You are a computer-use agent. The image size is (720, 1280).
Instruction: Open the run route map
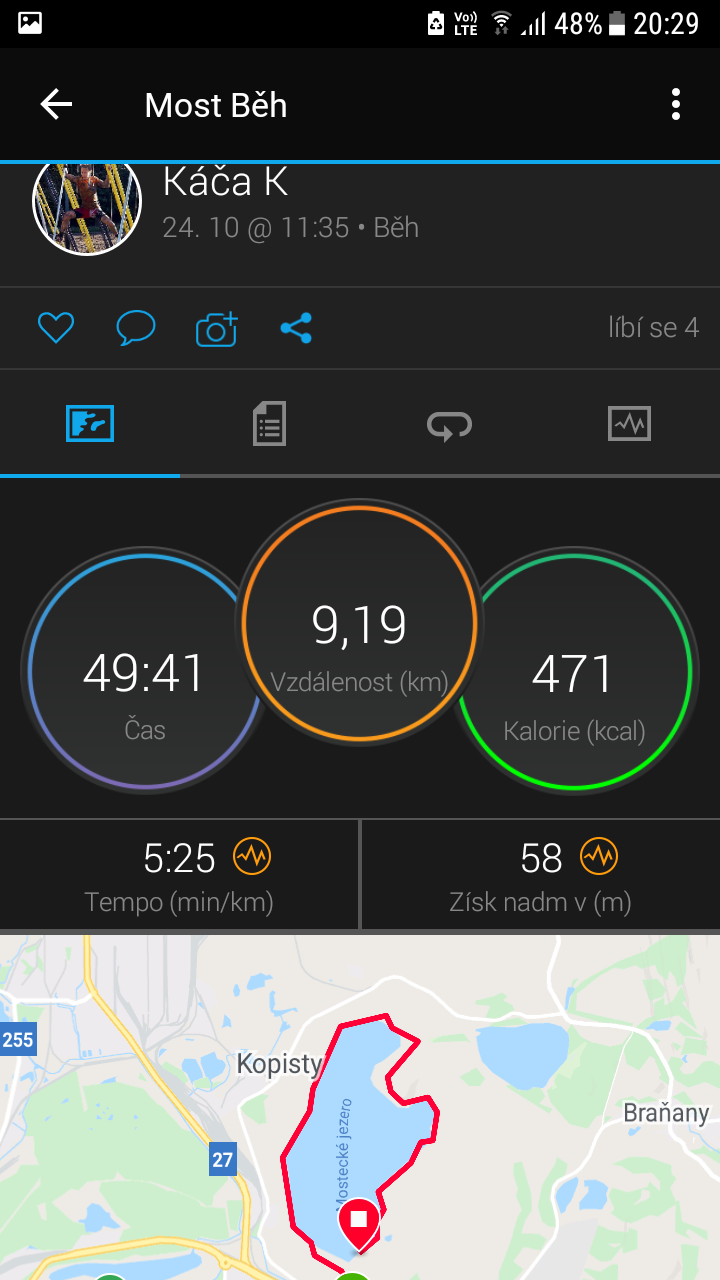[360, 1107]
